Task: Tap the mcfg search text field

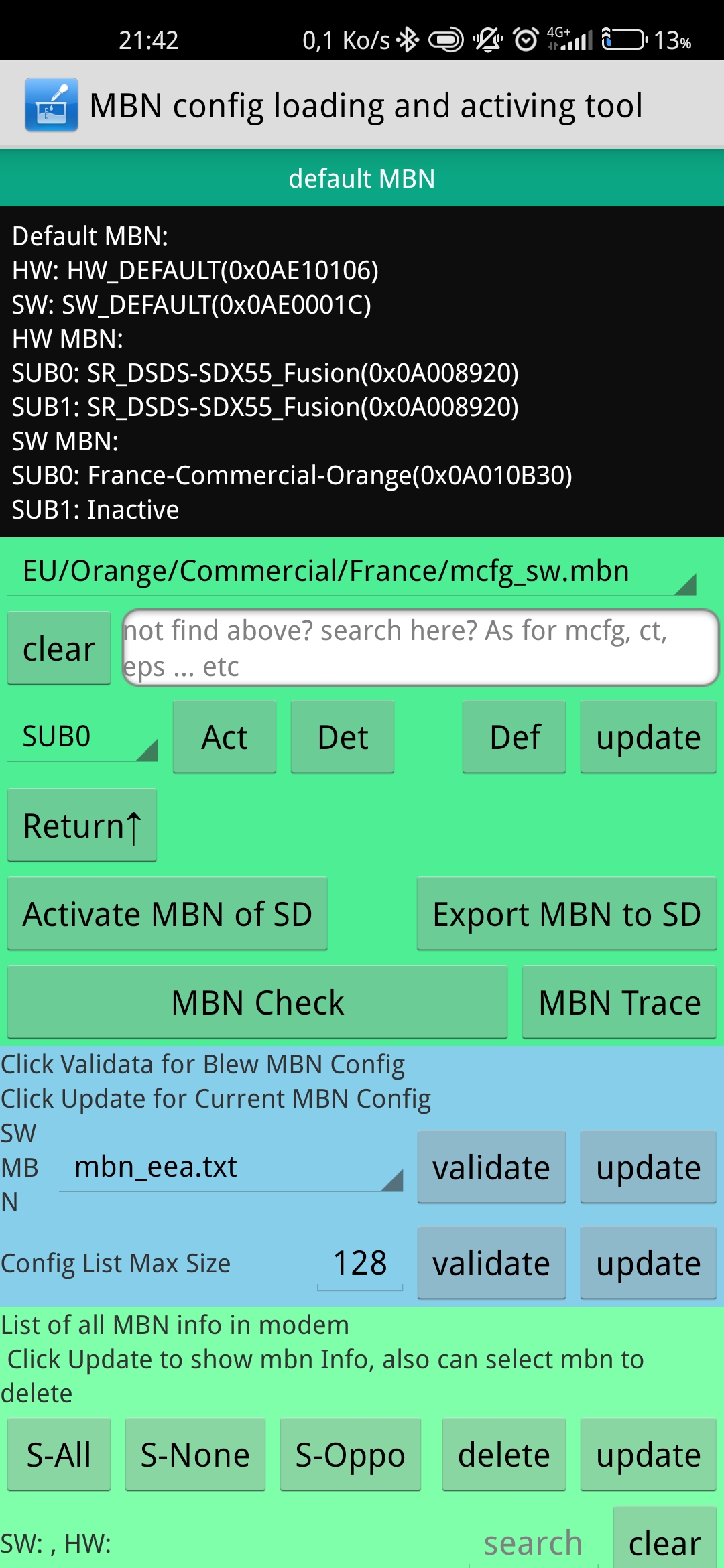Action: point(420,648)
